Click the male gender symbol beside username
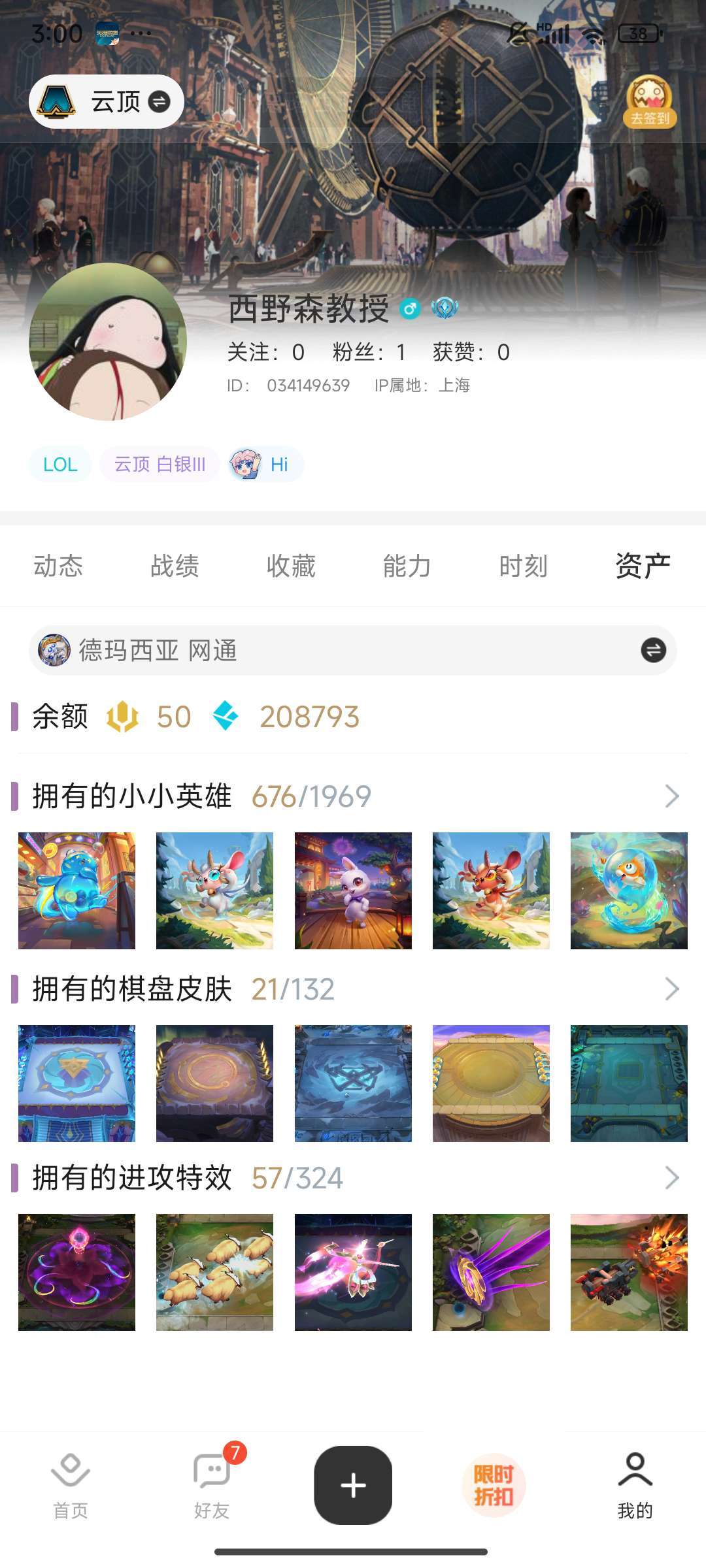Viewport: 706px width, 1568px height. pos(409,308)
